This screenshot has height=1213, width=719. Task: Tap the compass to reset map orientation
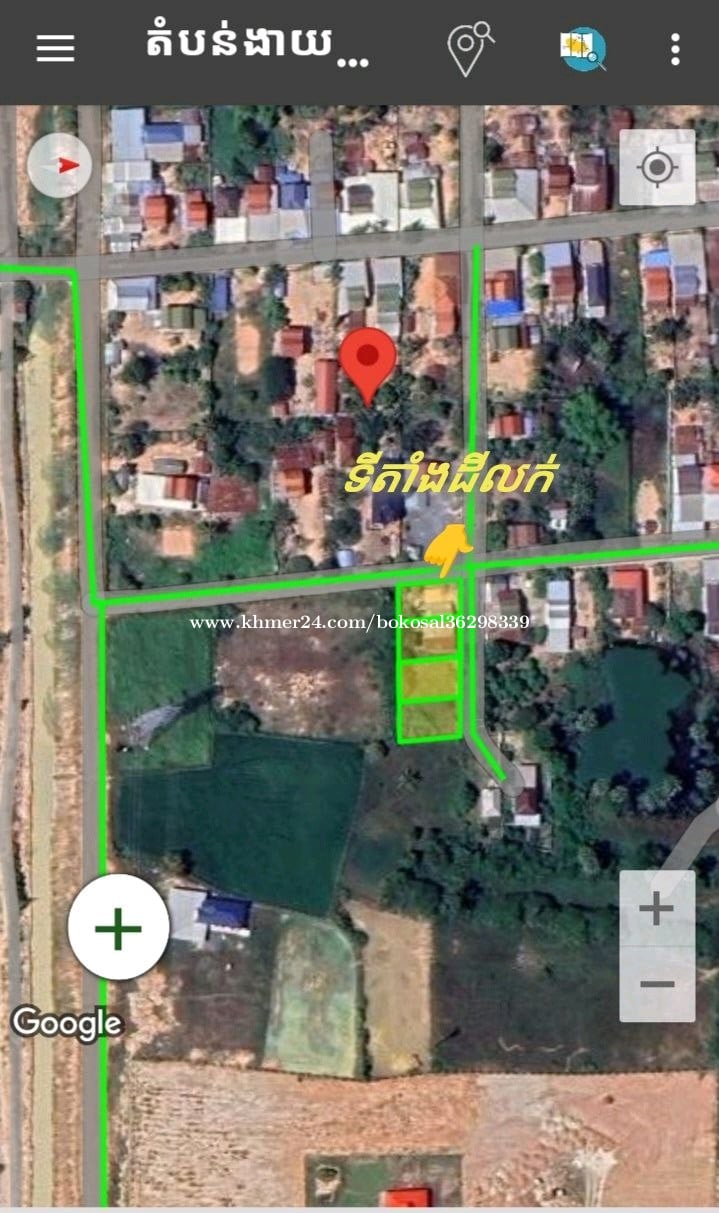[60, 165]
